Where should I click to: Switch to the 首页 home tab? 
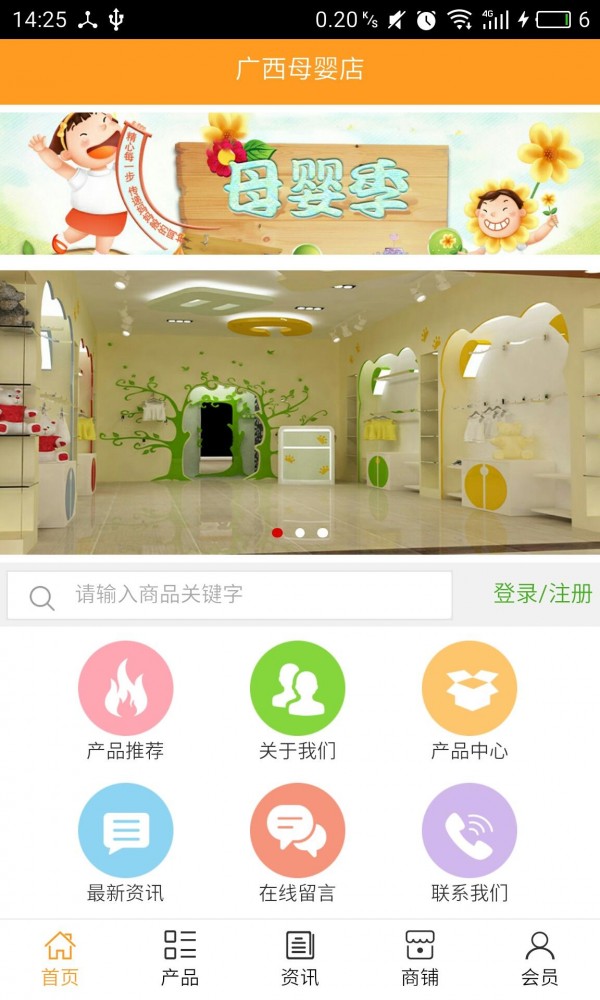[60, 958]
